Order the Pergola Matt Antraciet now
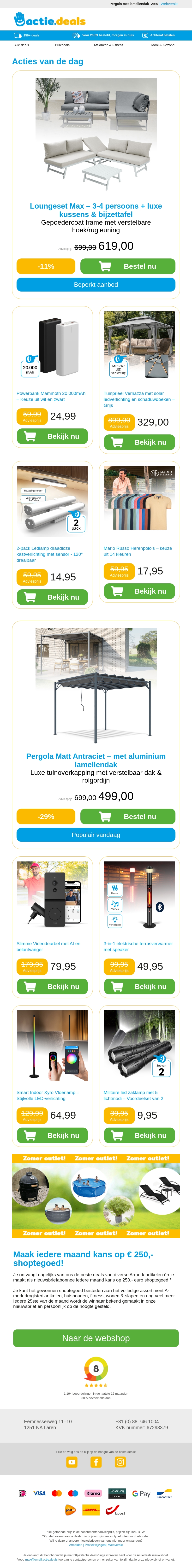The width and height of the screenshot is (192, 1568). click(x=127, y=816)
